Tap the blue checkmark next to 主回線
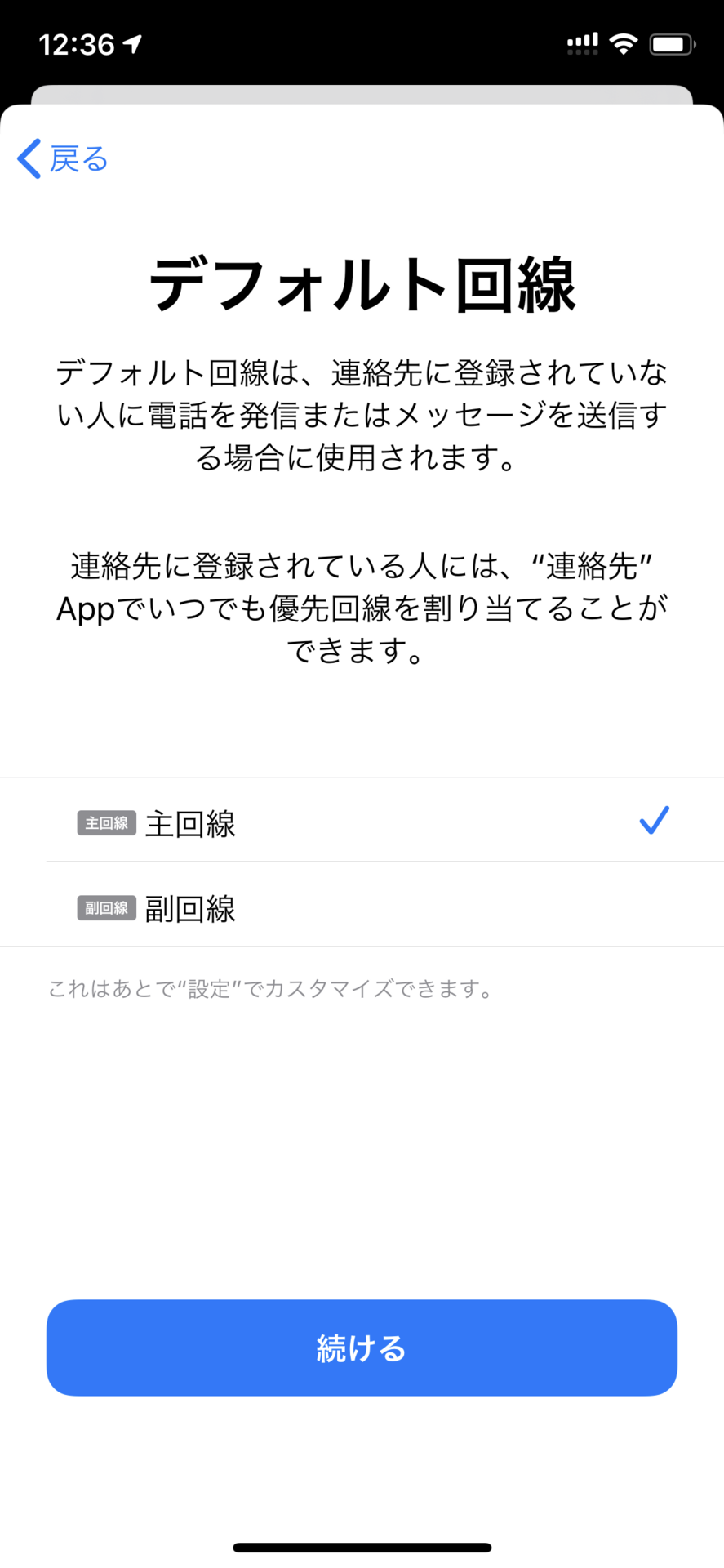Image resolution: width=724 pixels, height=1568 pixels. tap(653, 822)
